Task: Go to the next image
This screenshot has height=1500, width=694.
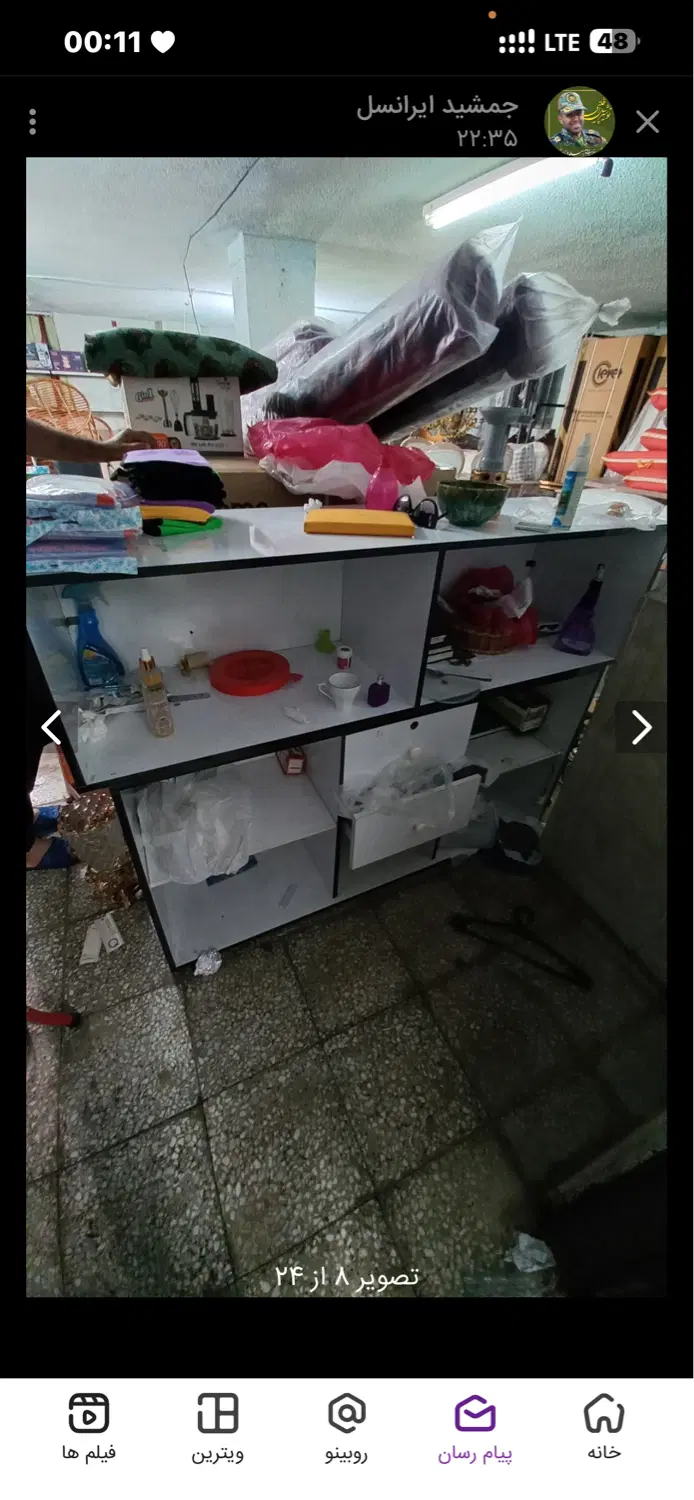Action: click(641, 728)
